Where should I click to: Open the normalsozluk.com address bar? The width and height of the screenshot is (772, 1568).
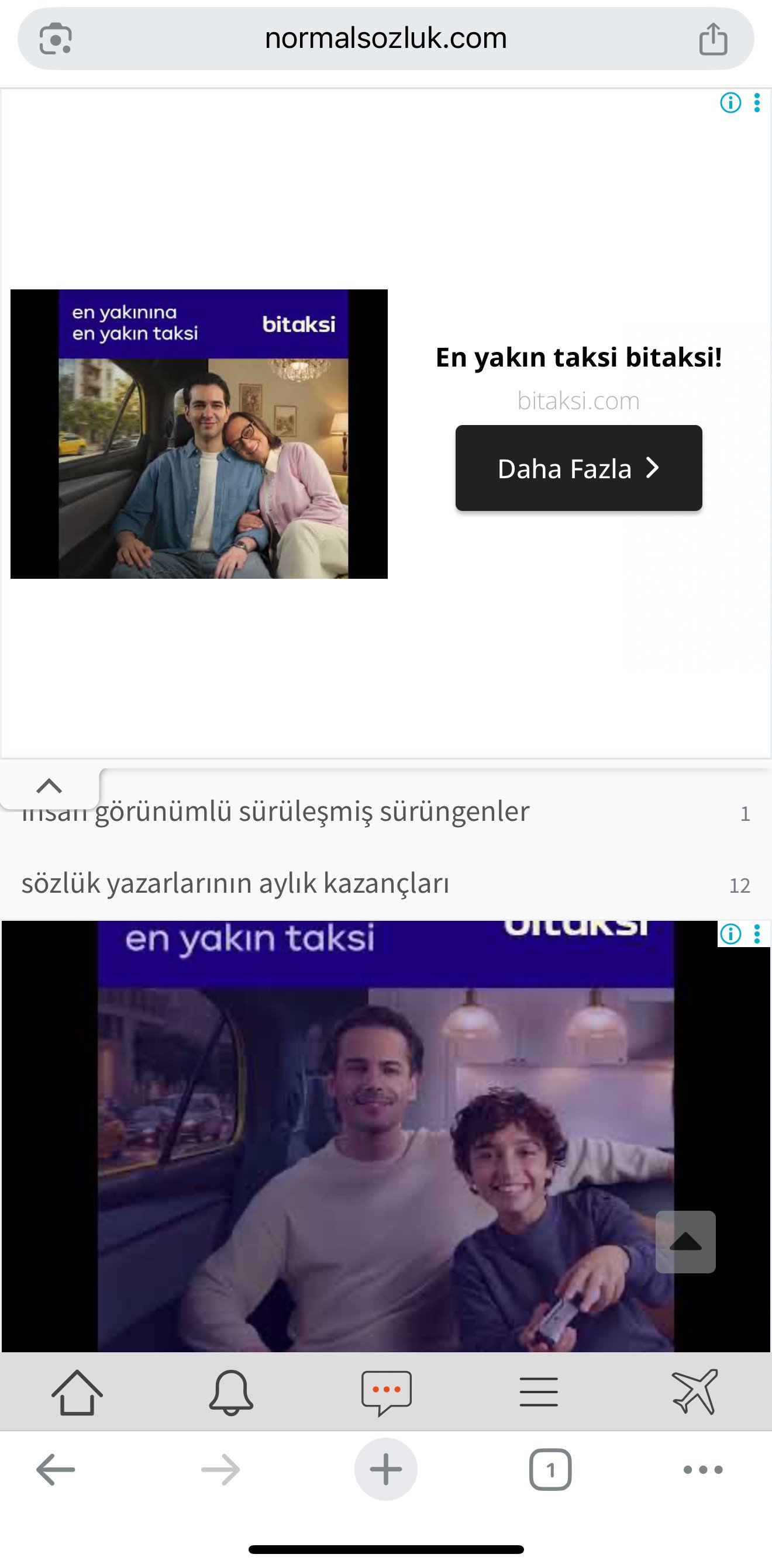click(385, 39)
